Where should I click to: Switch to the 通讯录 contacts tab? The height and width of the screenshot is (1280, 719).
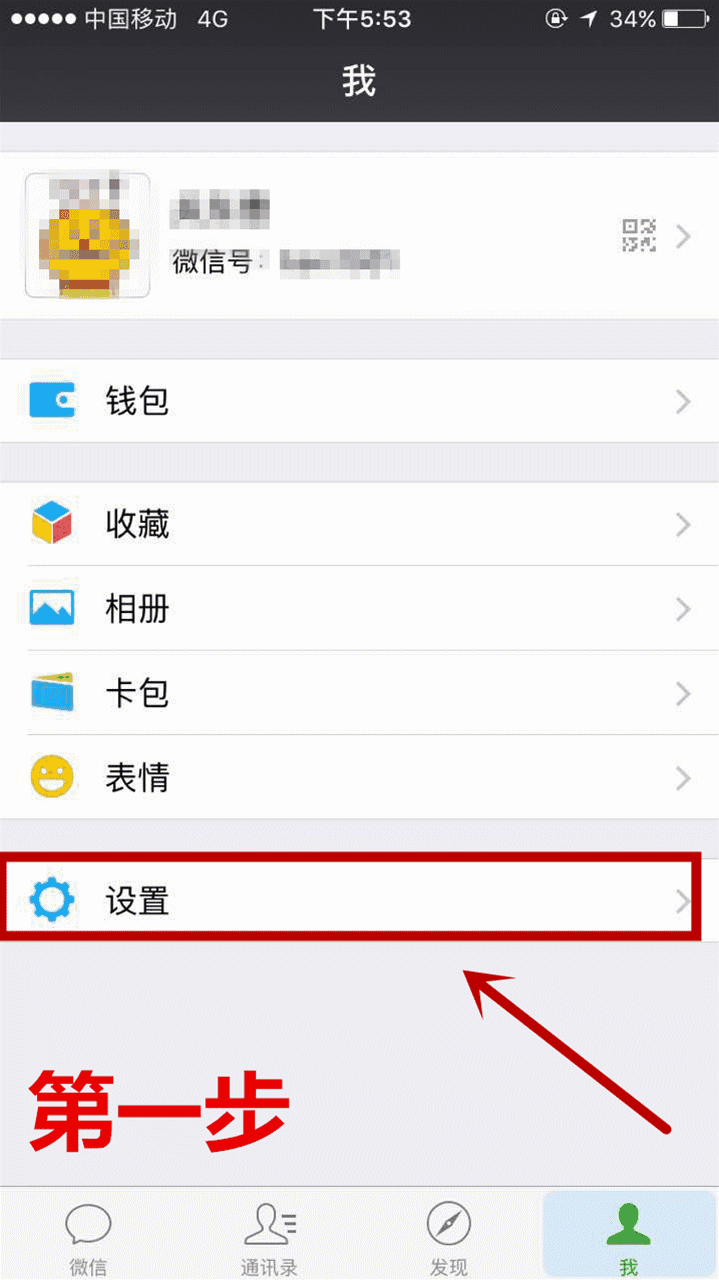(269, 1237)
